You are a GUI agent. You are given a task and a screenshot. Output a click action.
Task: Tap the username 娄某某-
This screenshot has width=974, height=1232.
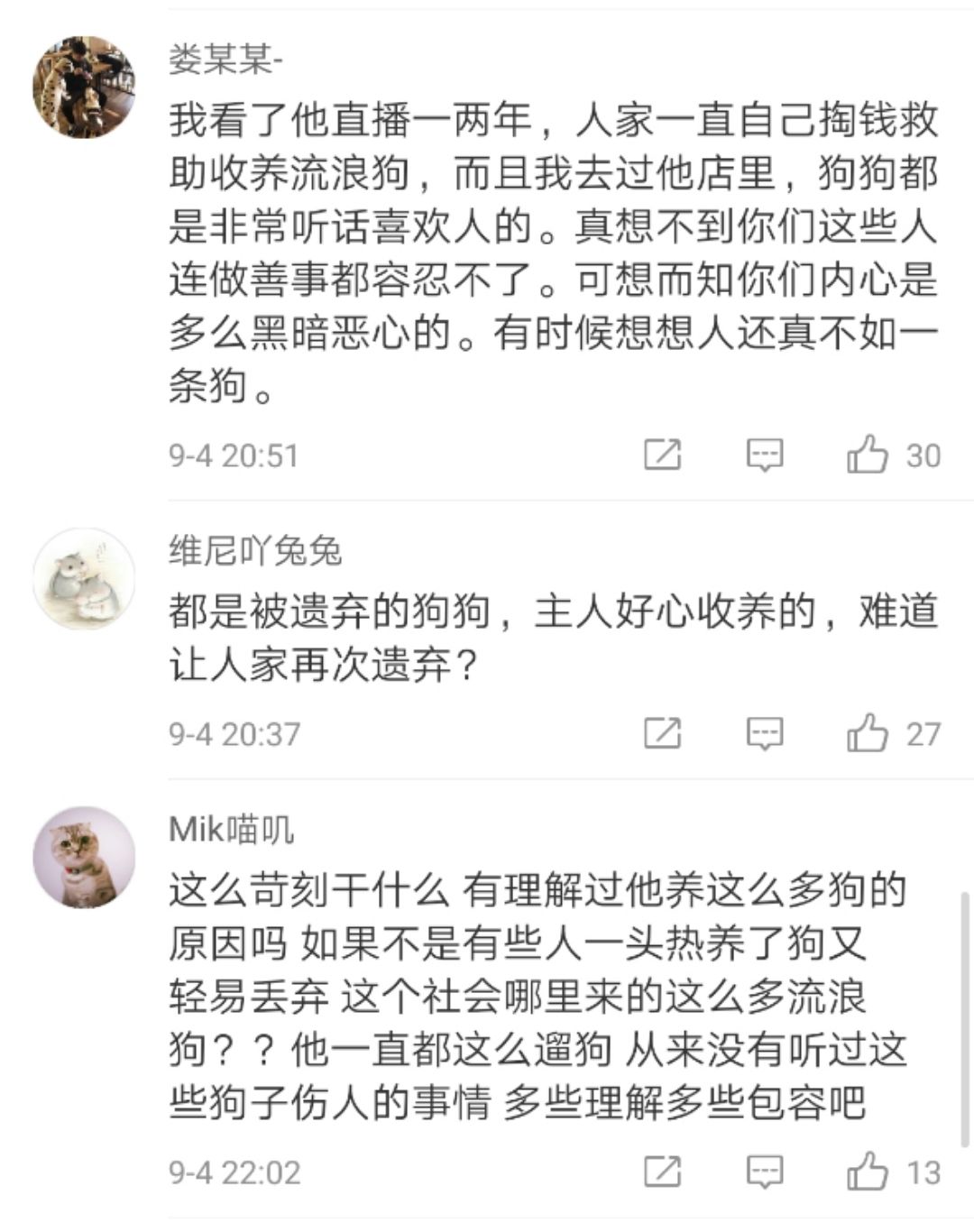[225, 60]
